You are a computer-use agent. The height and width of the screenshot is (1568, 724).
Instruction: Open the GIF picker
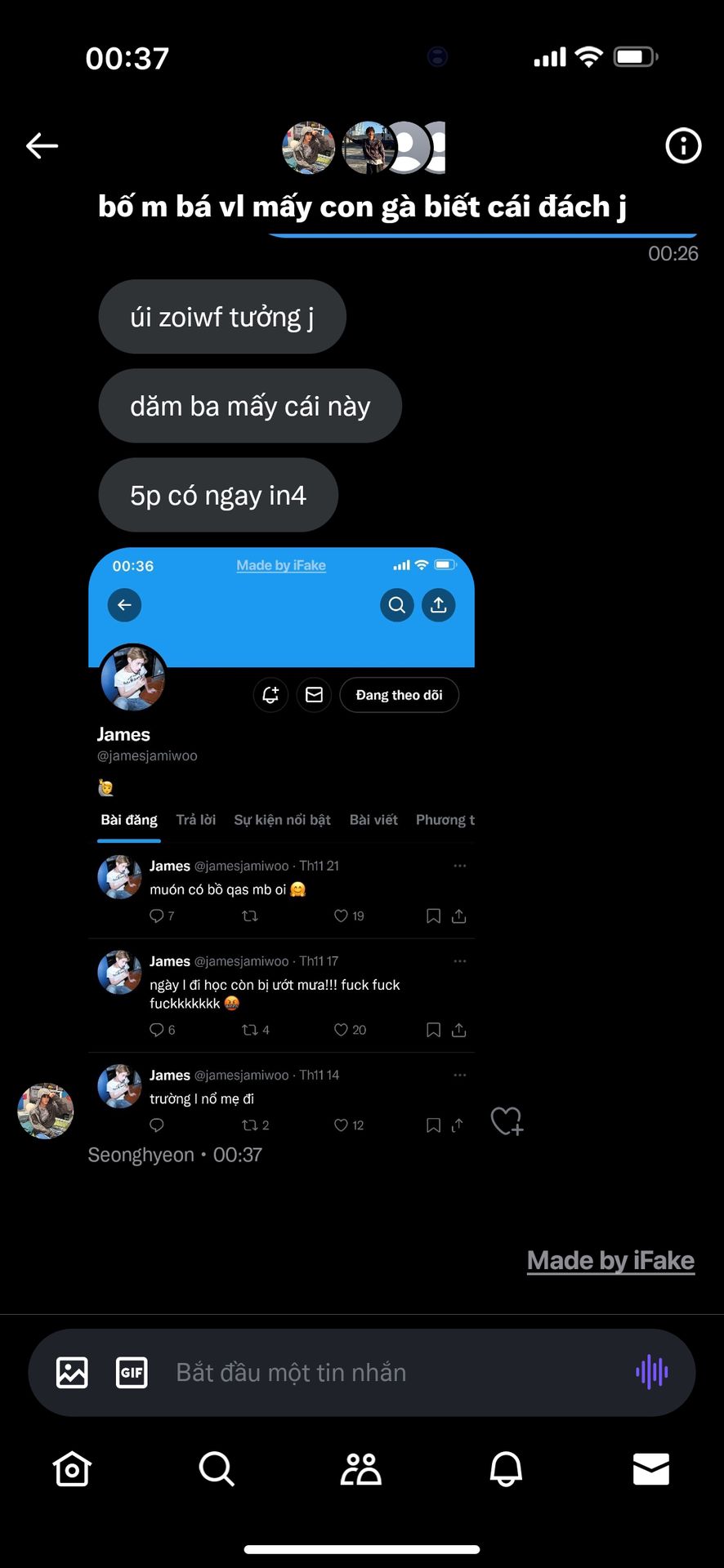click(132, 1372)
